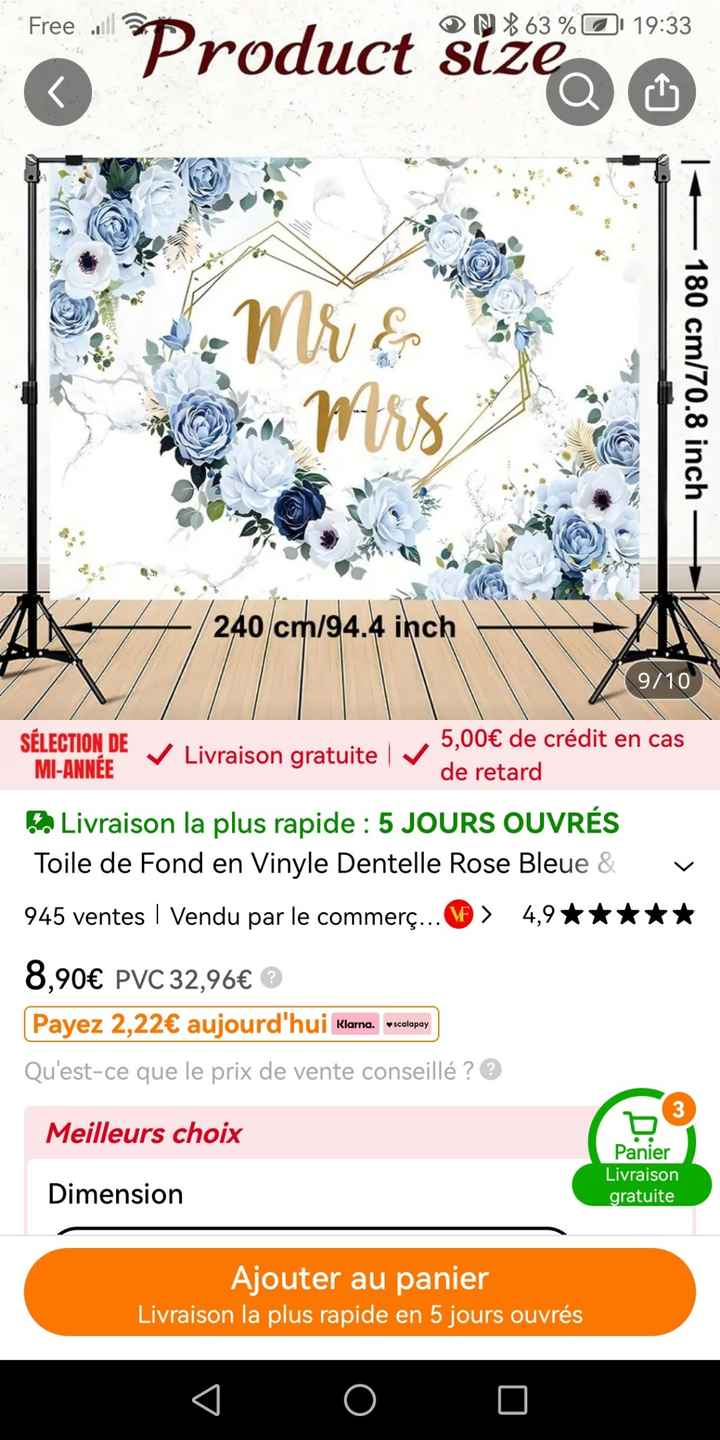
Task: Tap the Android home button
Action: [x=360, y=1400]
